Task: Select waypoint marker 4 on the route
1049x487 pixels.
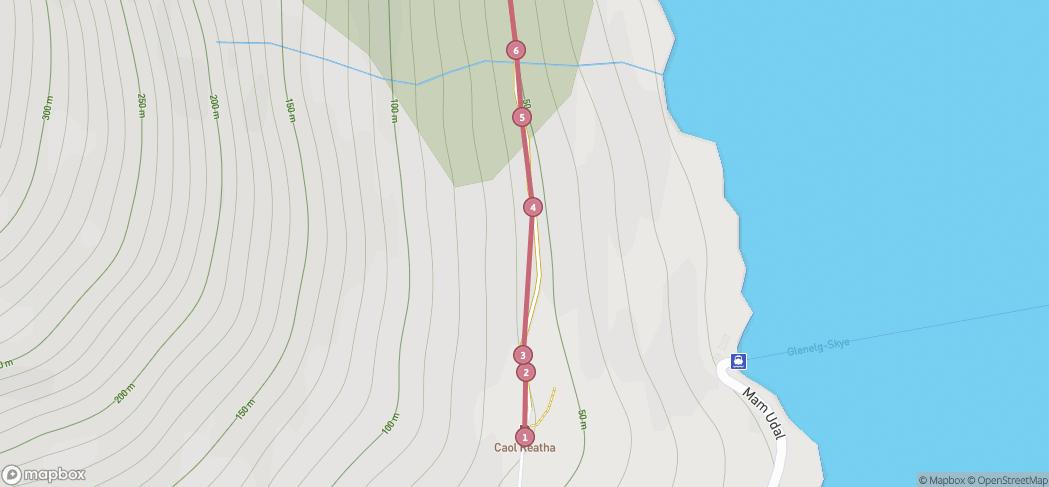Action: [x=533, y=207]
